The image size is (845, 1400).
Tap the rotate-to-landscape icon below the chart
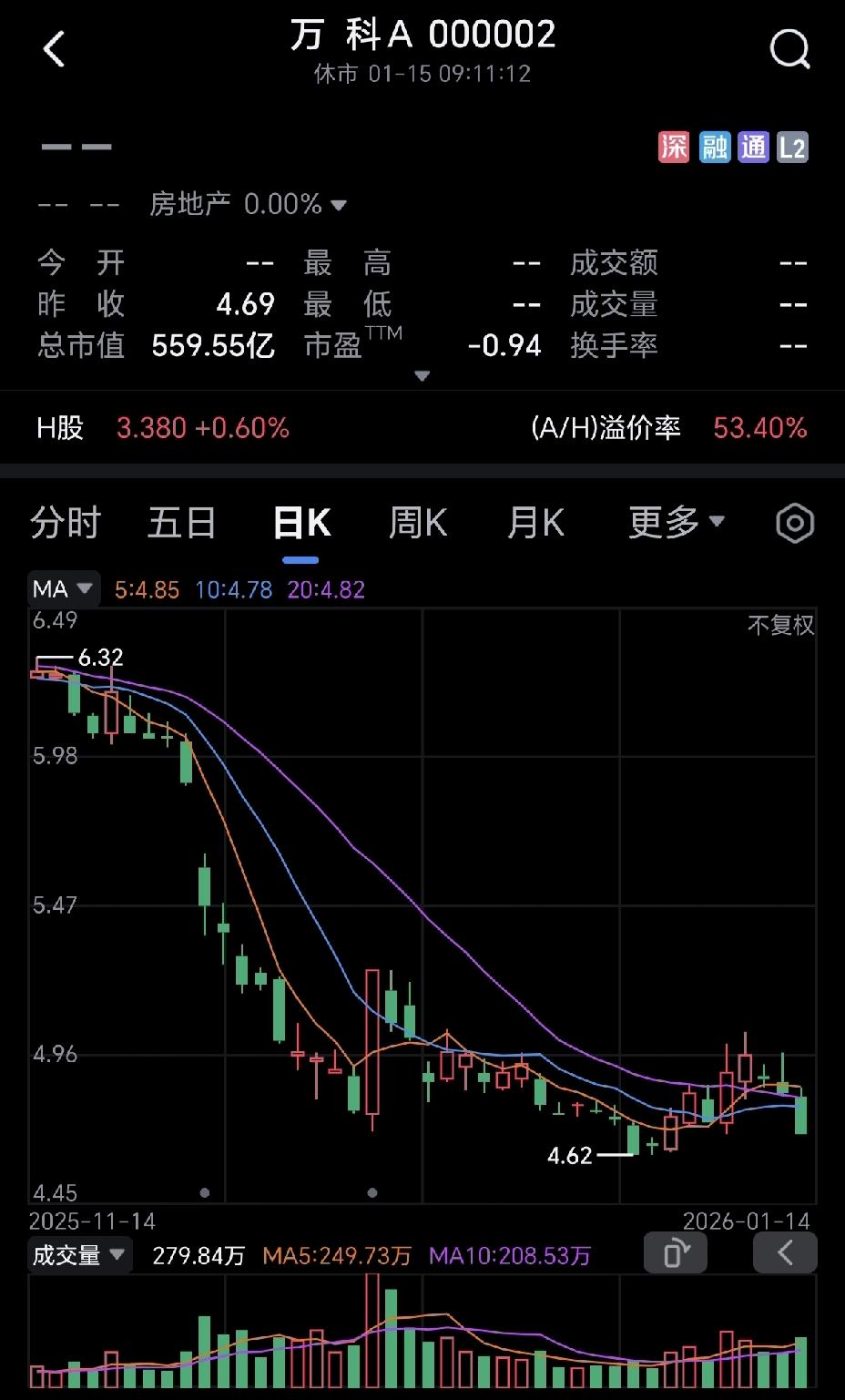point(675,1252)
